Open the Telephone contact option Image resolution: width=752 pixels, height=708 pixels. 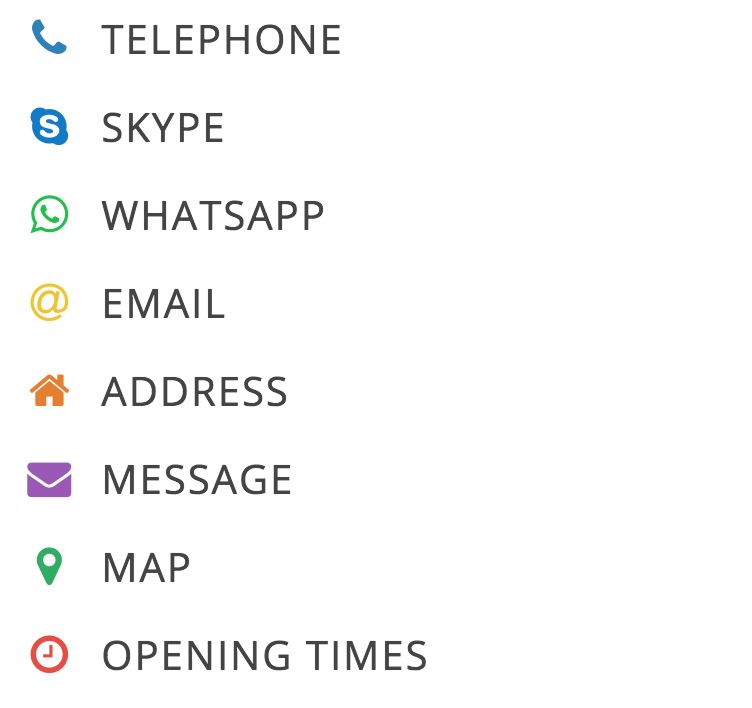[221, 40]
